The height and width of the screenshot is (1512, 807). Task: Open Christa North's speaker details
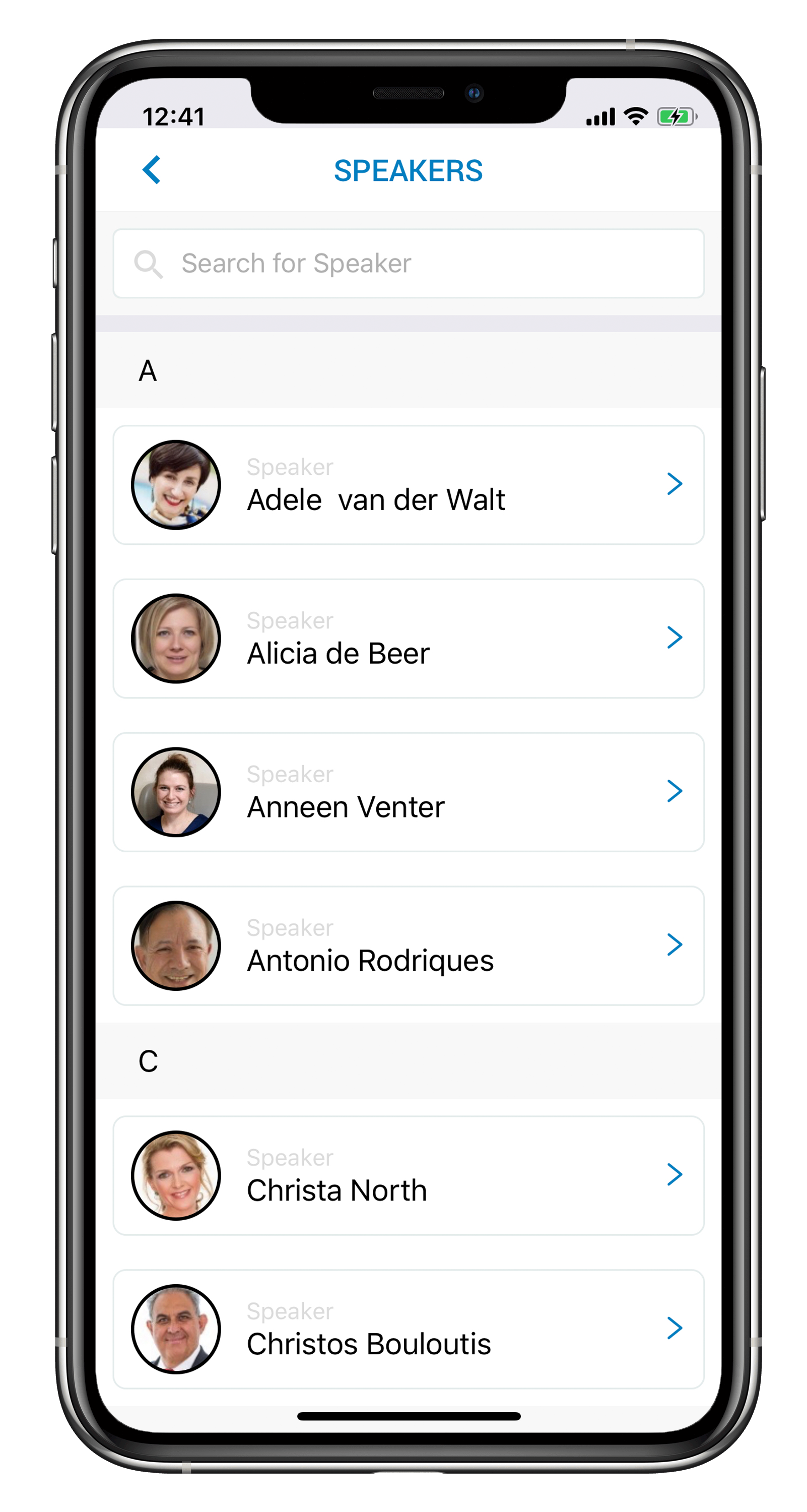408,1176
